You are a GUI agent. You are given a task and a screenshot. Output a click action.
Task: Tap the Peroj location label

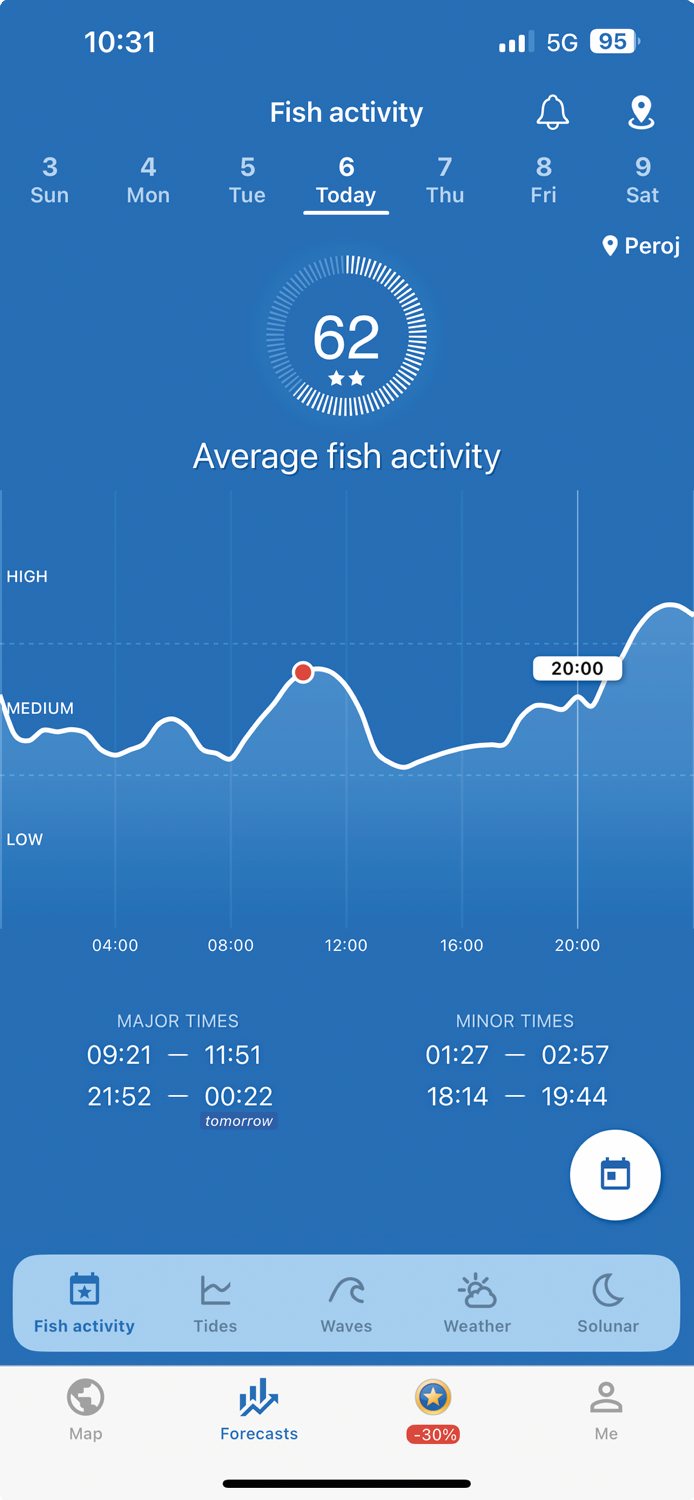(641, 246)
